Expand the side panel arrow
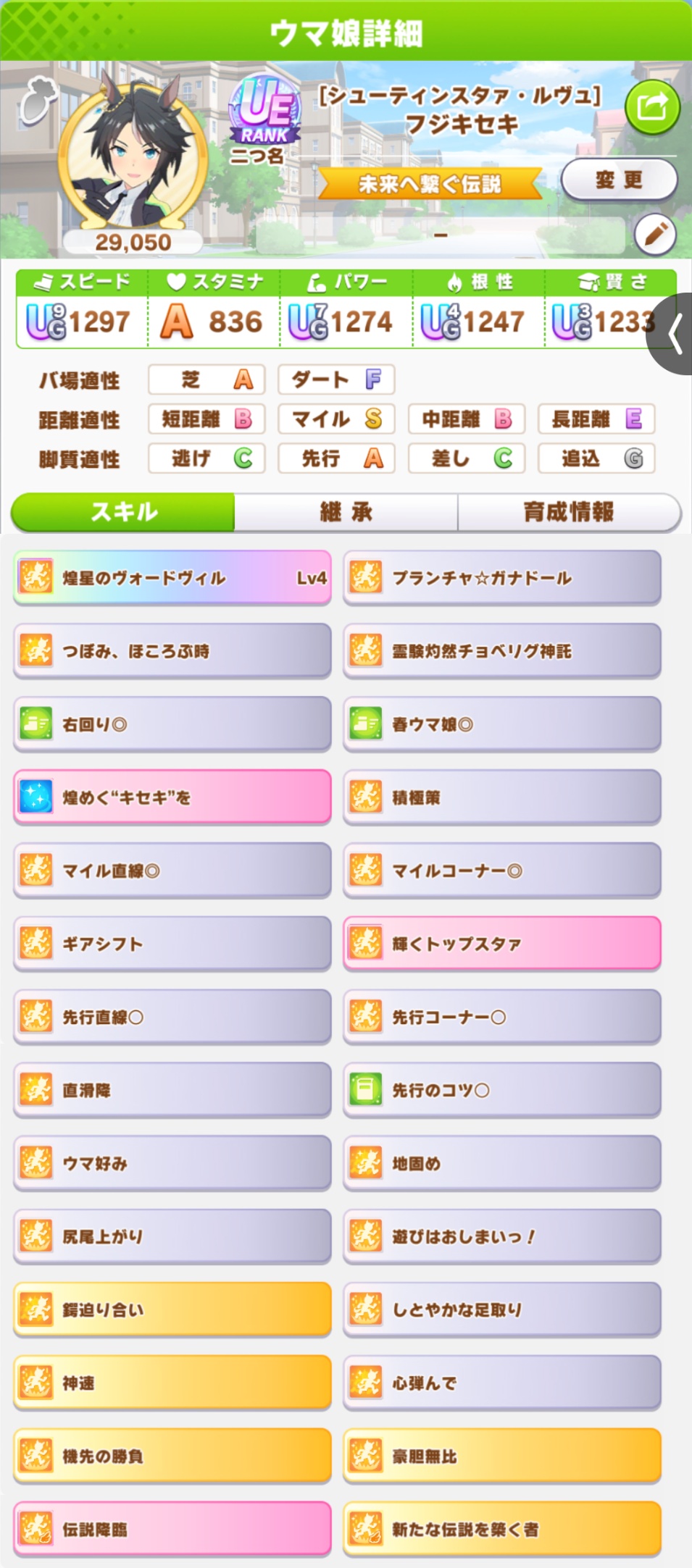 click(675, 335)
